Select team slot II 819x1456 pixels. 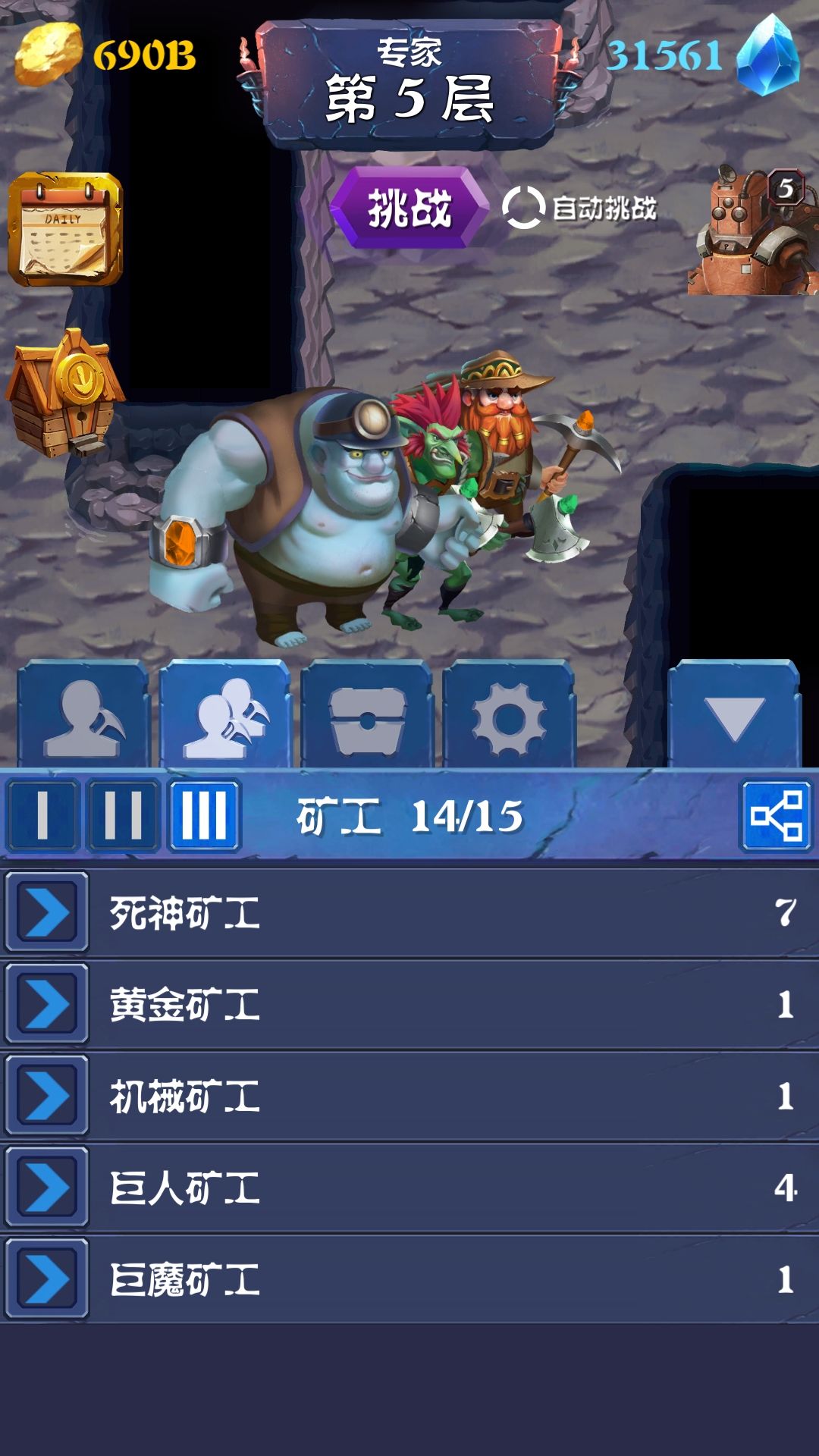[124, 816]
